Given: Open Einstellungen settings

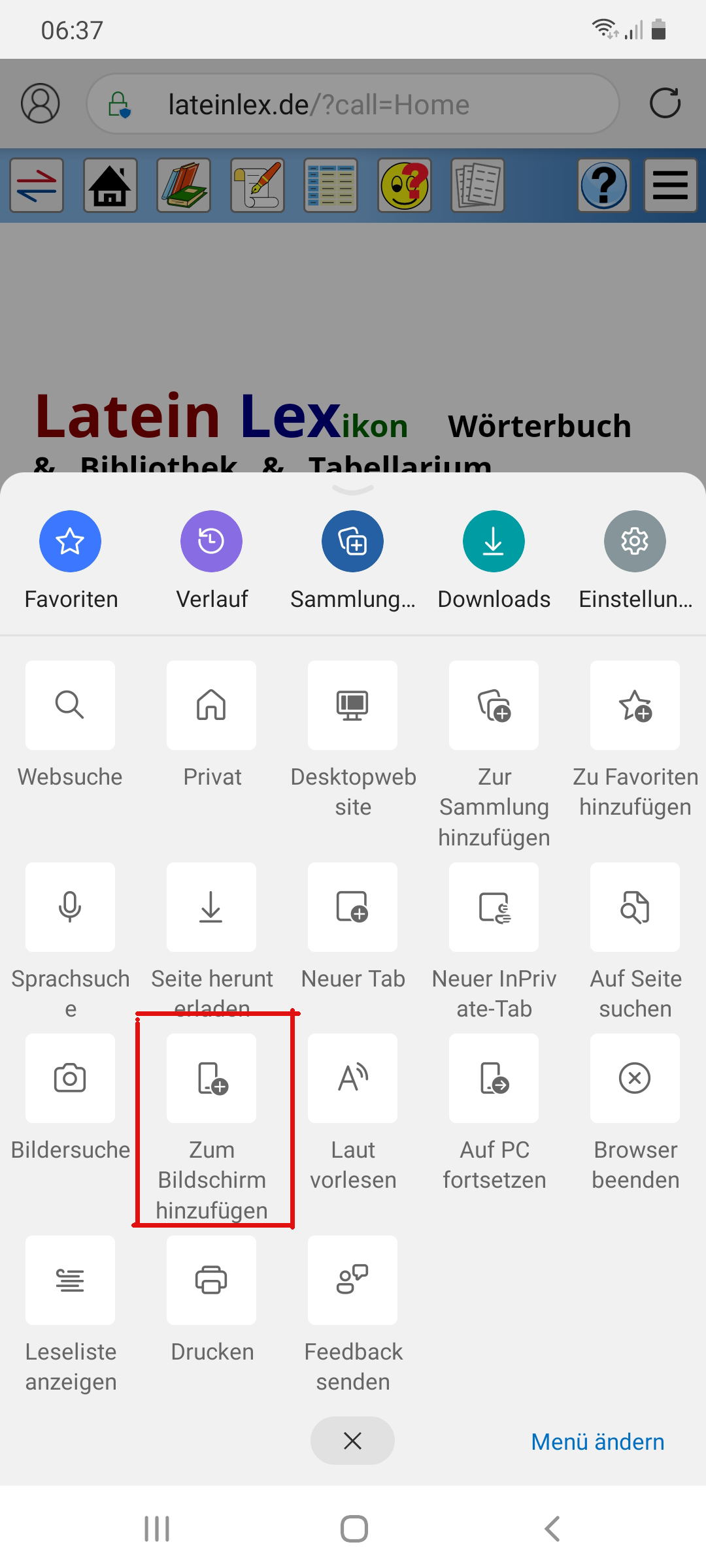Looking at the screenshot, I should 635,542.
